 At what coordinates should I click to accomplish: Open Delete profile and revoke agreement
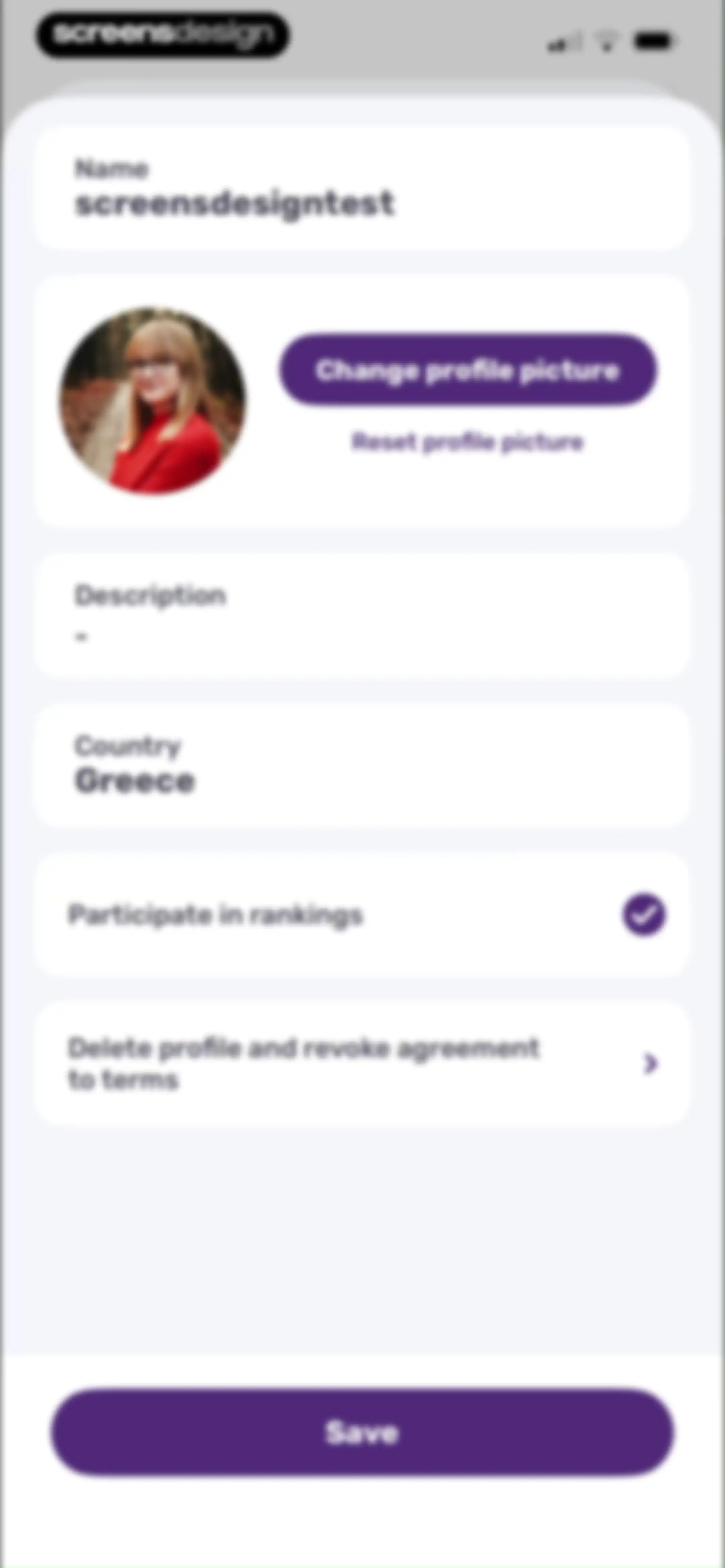(362, 1063)
